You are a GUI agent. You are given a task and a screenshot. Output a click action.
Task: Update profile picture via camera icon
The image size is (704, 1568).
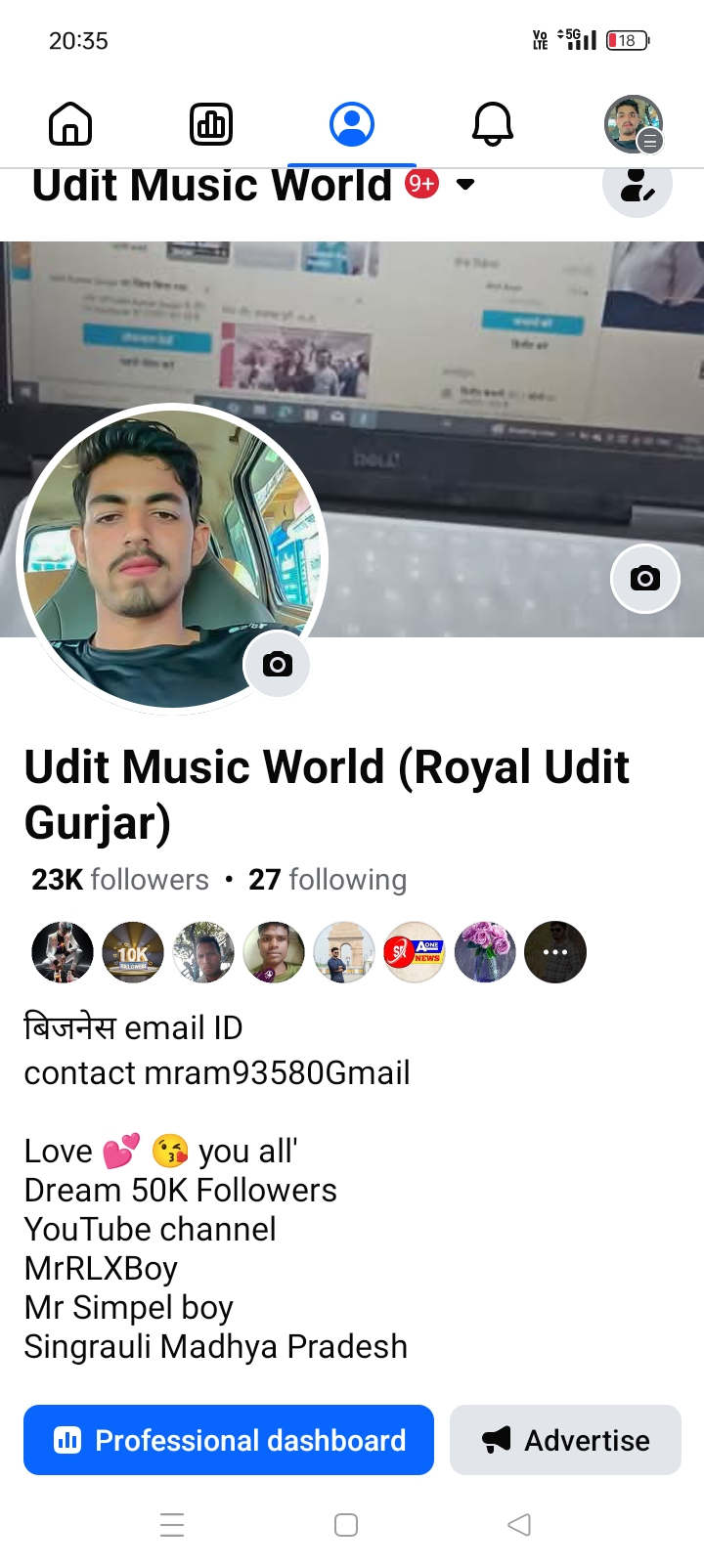coord(277,665)
